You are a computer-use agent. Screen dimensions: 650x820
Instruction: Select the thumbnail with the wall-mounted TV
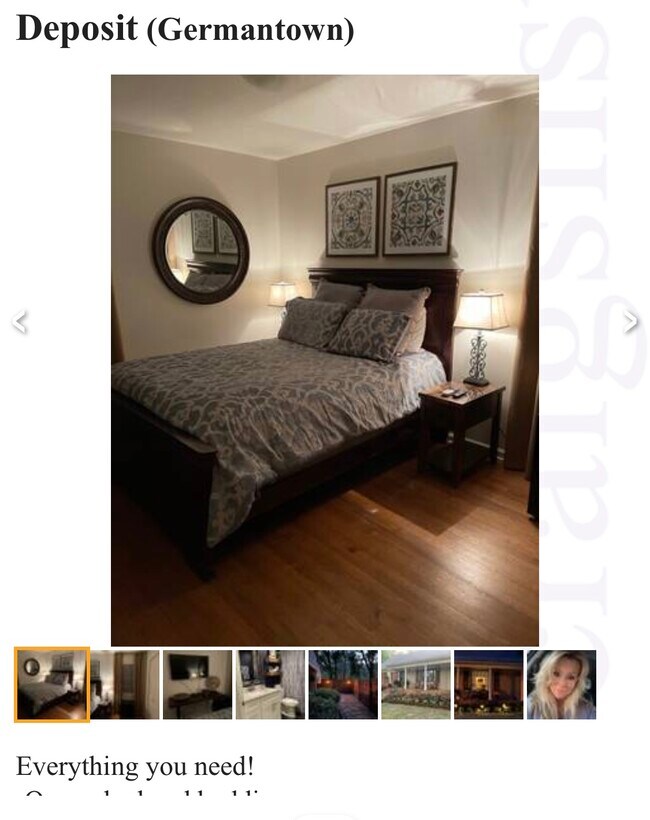pyautogui.click(x=198, y=685)
